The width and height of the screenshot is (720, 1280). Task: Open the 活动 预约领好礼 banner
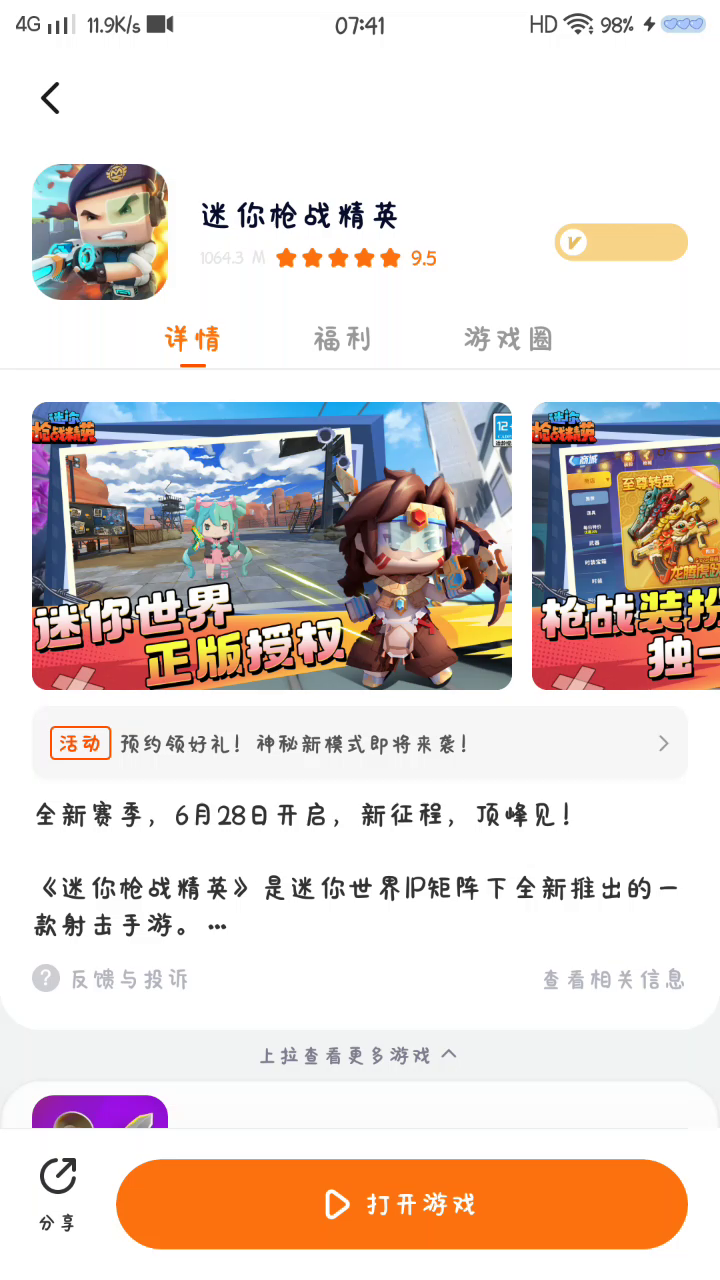coord(360,744)
